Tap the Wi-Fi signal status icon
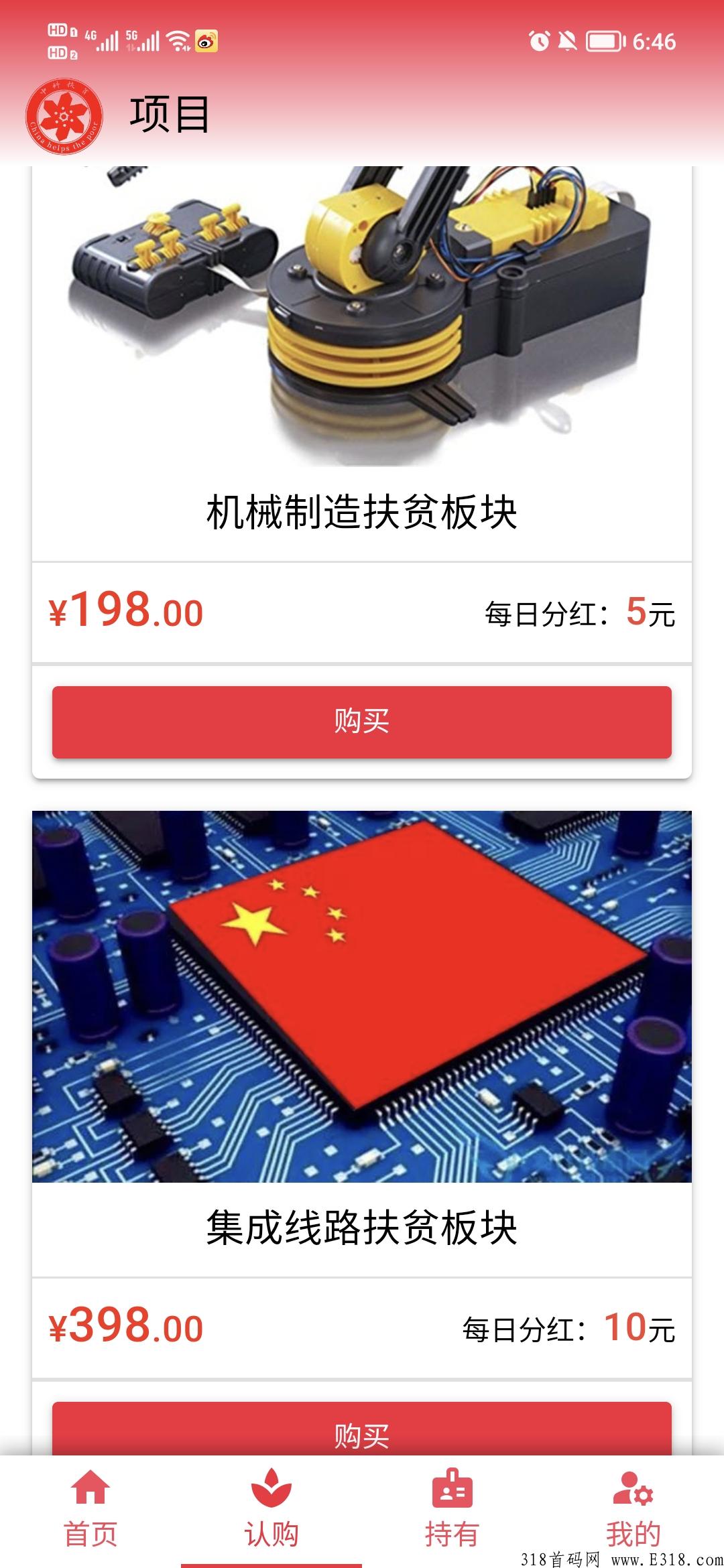This screenshot has width=724, height=1568. 177,39
